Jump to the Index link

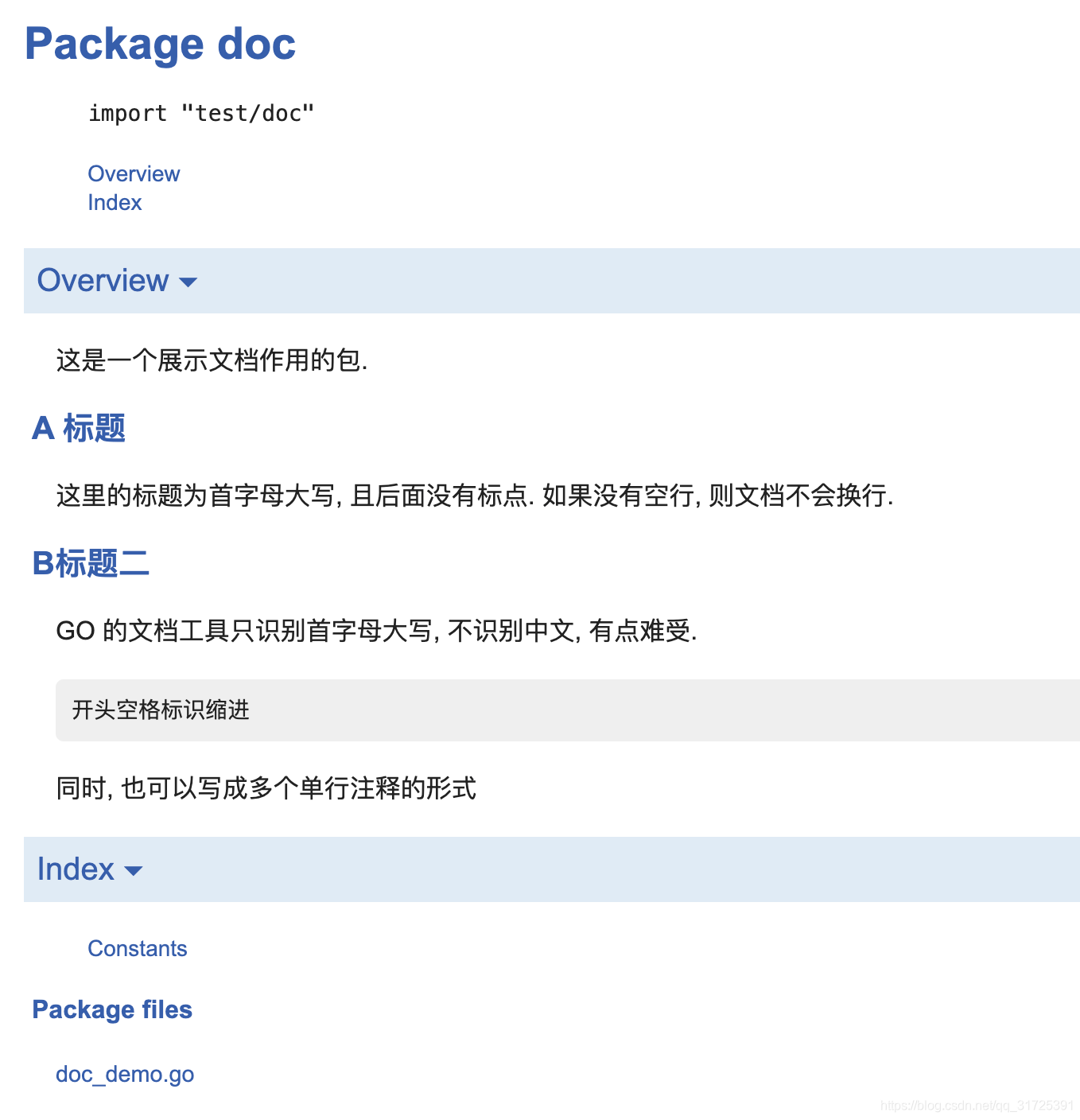click(115, 202)
